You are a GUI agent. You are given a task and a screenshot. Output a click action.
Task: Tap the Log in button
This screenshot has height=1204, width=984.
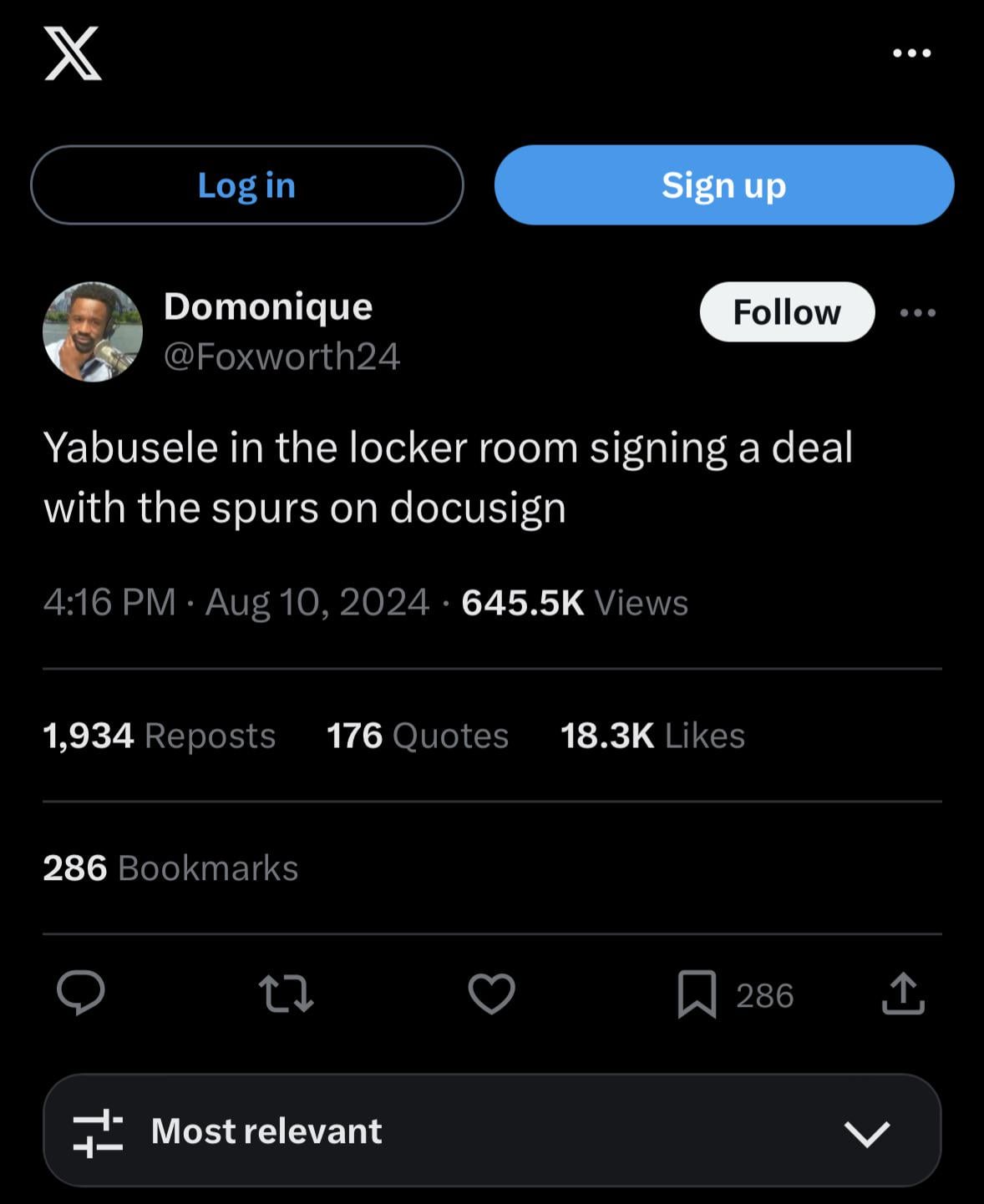(x=246, y=185)
